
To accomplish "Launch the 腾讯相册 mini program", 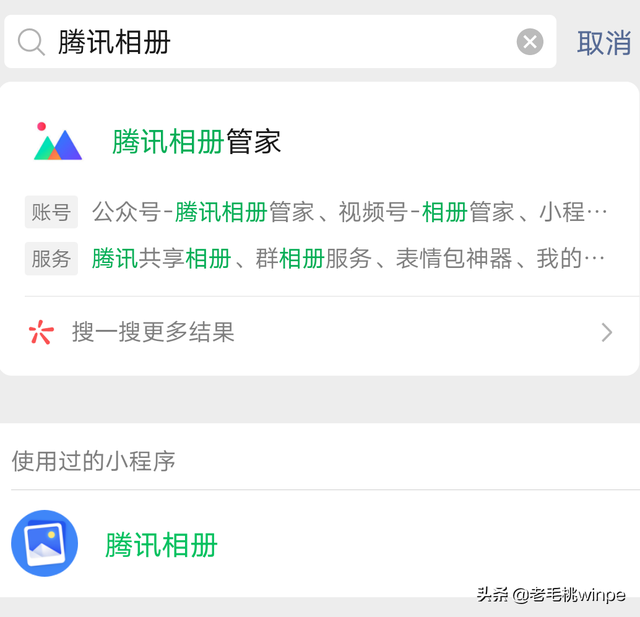I will [x=320, y=544].
